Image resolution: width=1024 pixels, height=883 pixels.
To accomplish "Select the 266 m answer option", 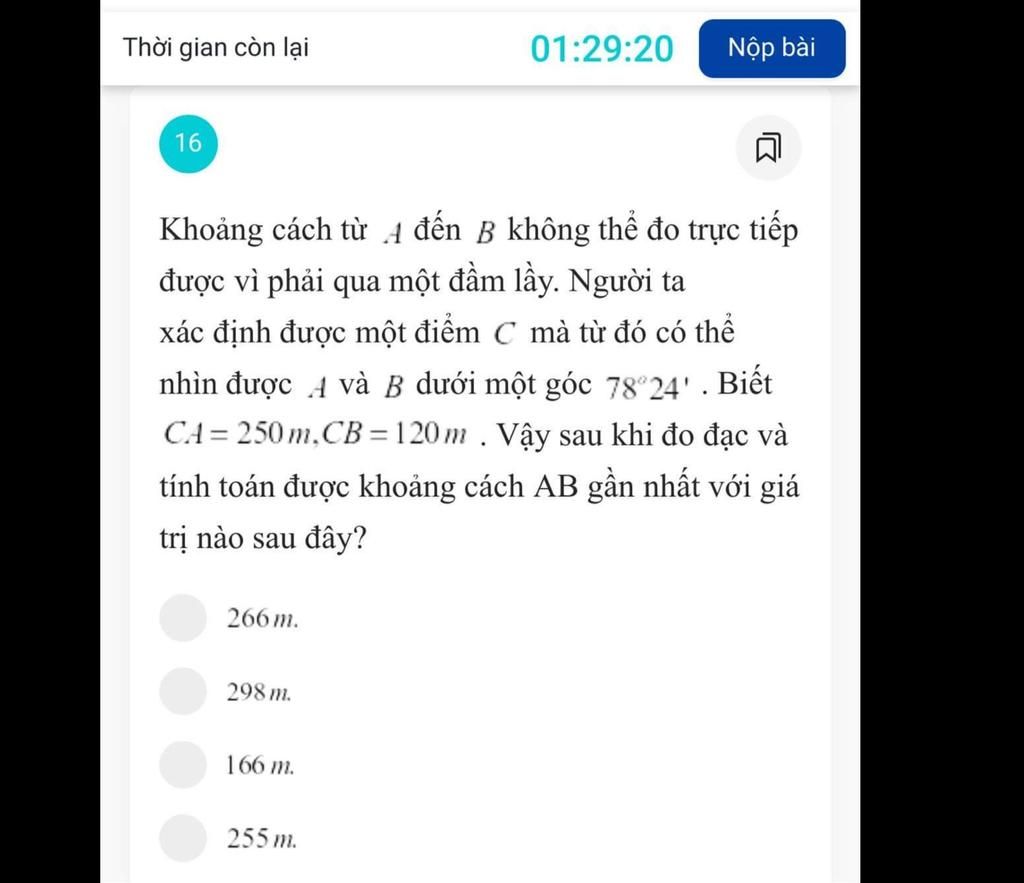I will 183,618.
